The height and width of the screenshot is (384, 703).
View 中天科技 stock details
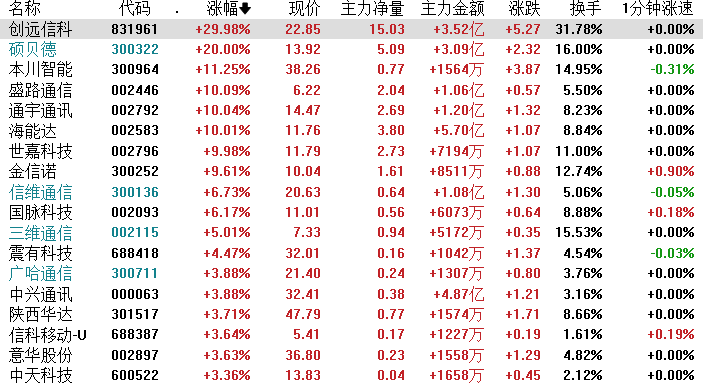click(x=352, y=375)
